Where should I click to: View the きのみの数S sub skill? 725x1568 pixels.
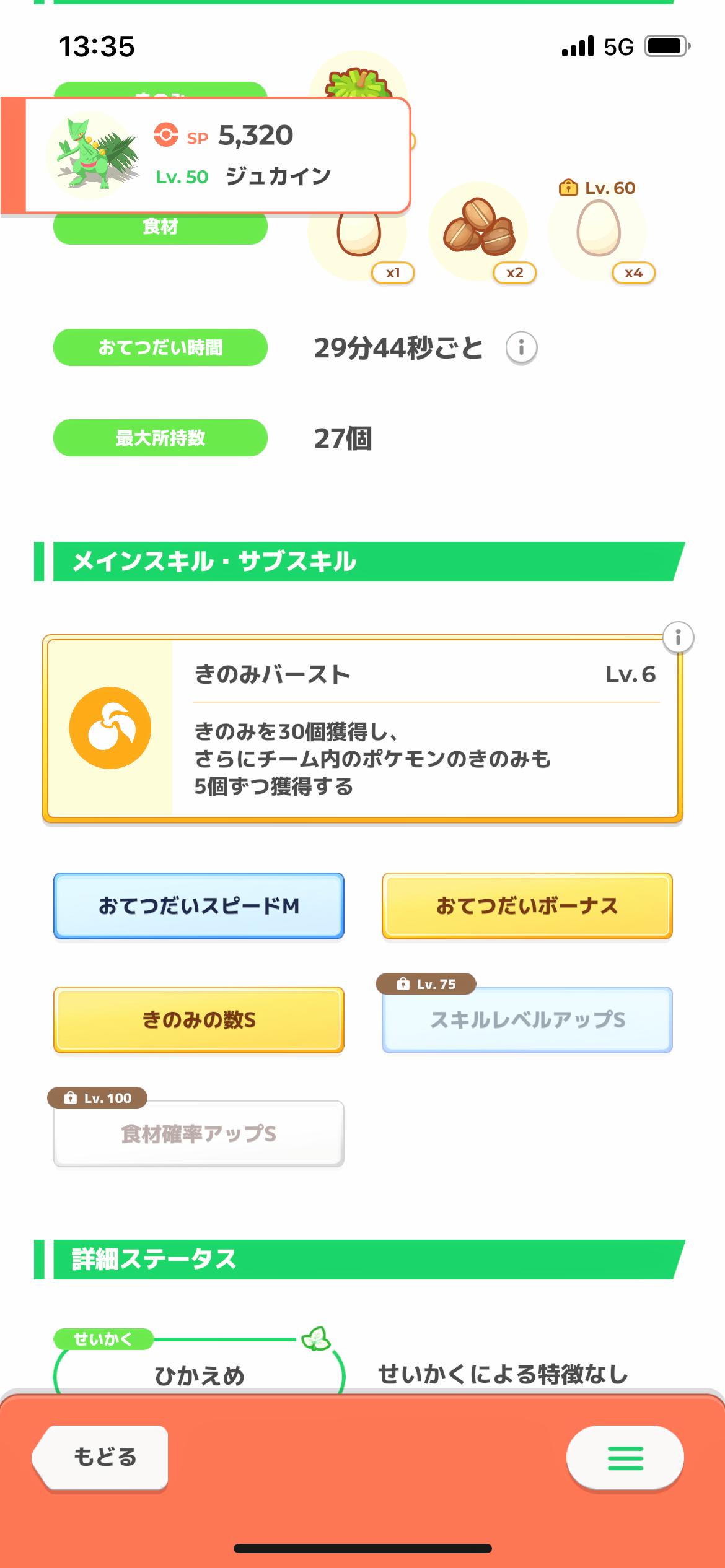pos(198,1020)
